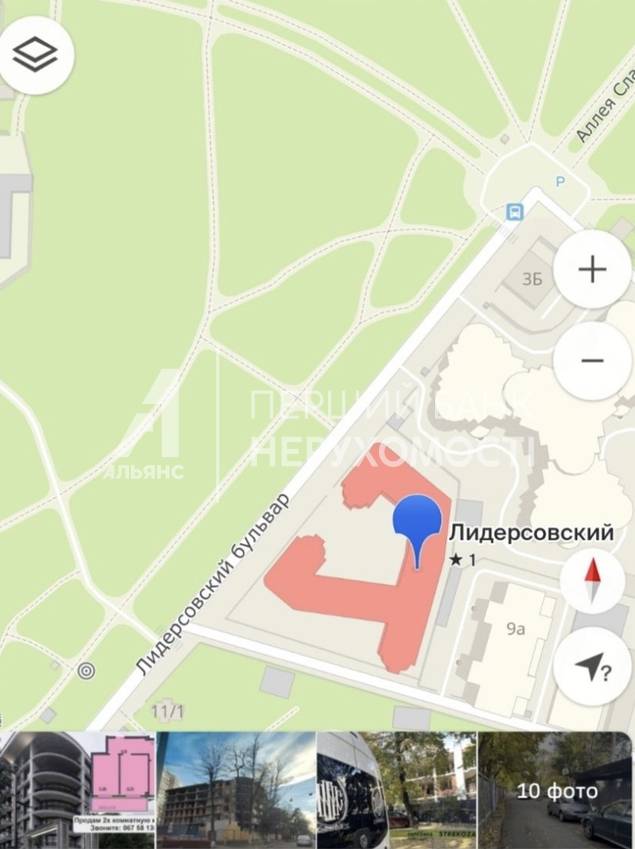
Task: Reset map orientation with the compass
Action: click(x=592, y=582)
